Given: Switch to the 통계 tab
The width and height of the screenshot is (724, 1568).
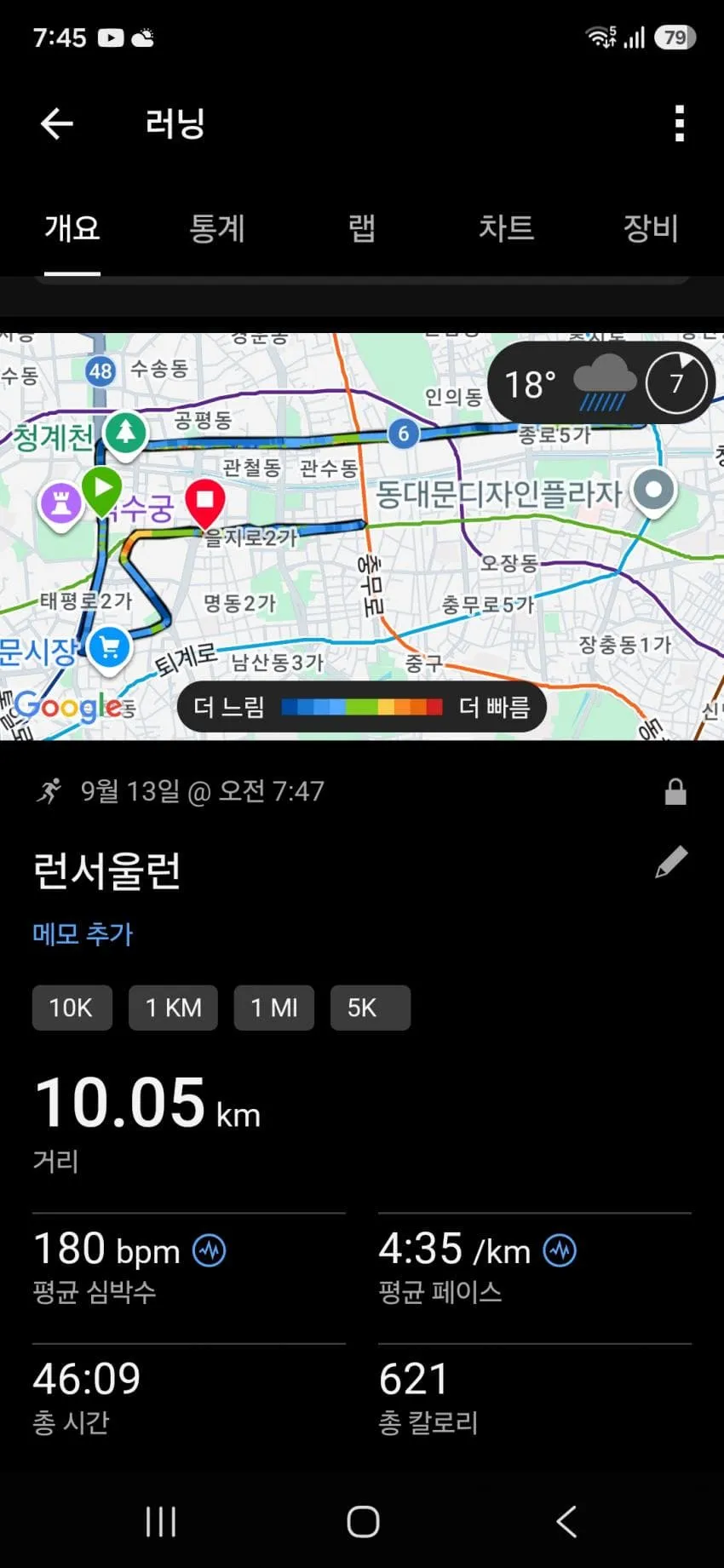Looking at the screenshot, I should [x=216, y=228].
